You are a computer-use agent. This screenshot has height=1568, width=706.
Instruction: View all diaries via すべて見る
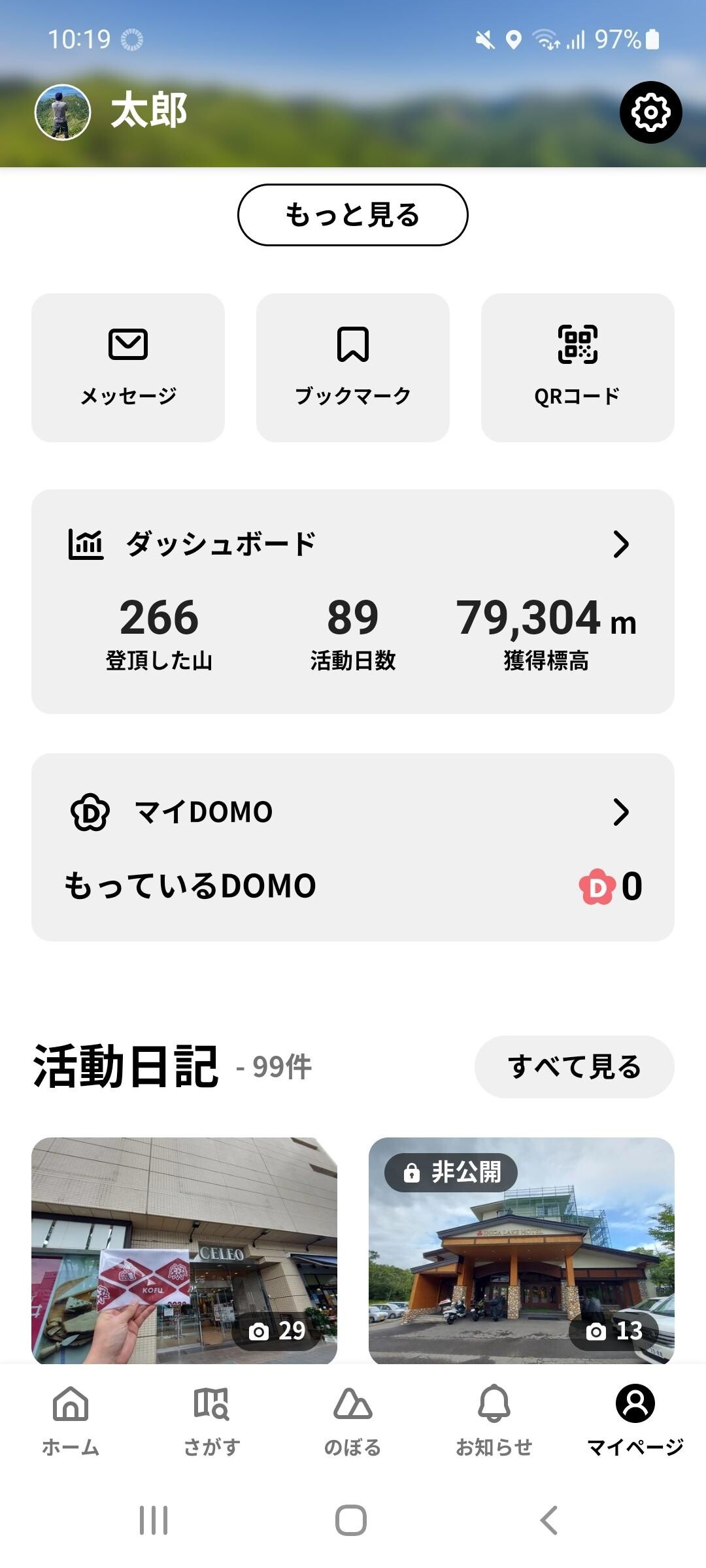(574, 1065)
